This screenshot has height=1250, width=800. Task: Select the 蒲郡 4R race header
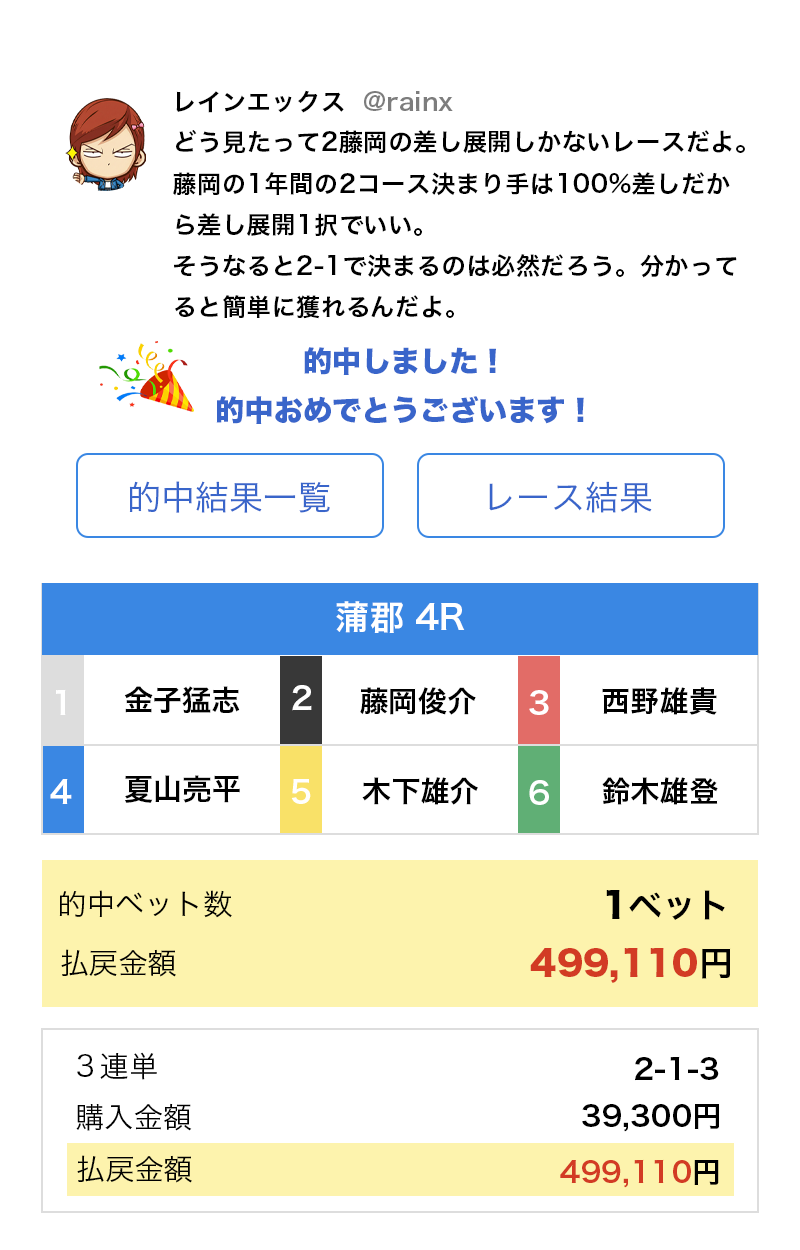(x=400, y=617)
